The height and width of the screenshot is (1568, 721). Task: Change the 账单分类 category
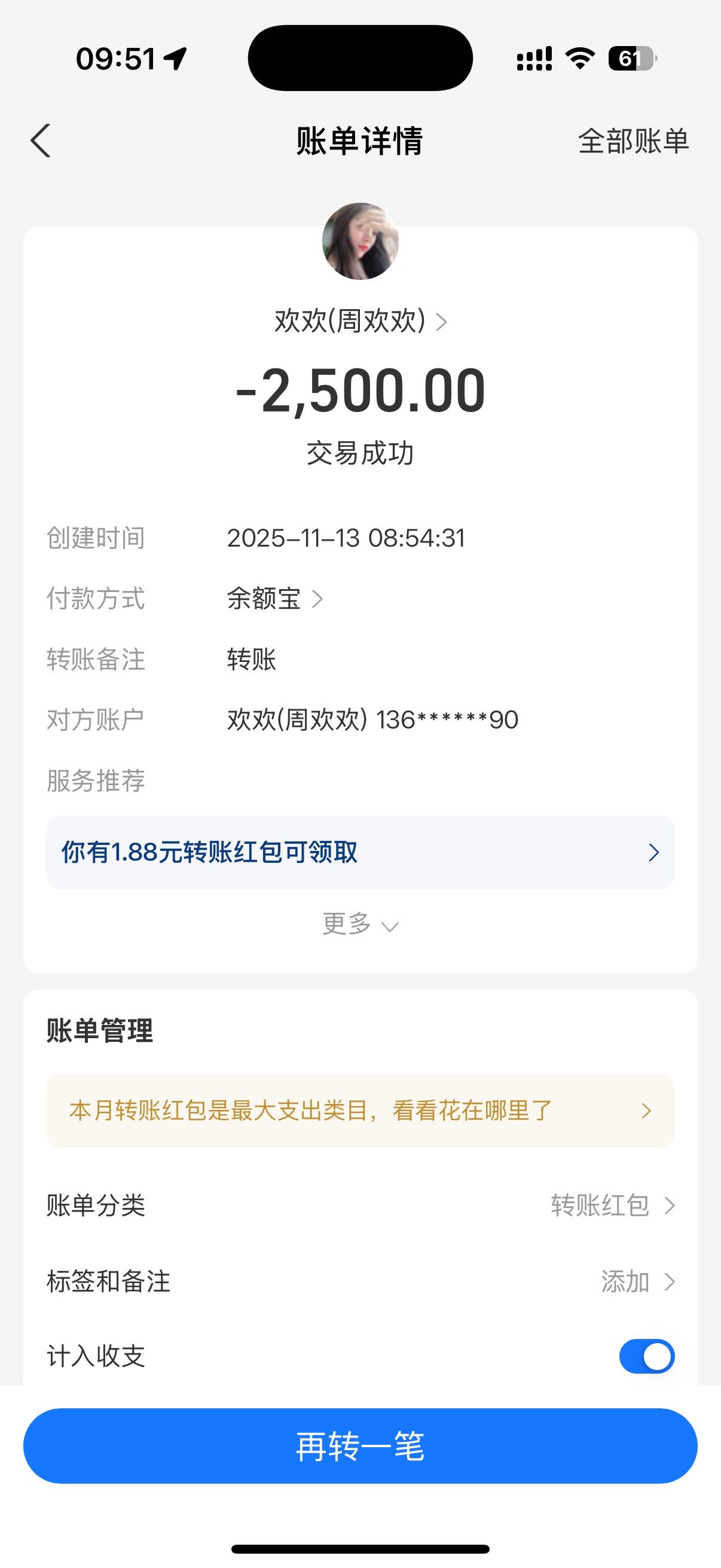(612, 1206)
